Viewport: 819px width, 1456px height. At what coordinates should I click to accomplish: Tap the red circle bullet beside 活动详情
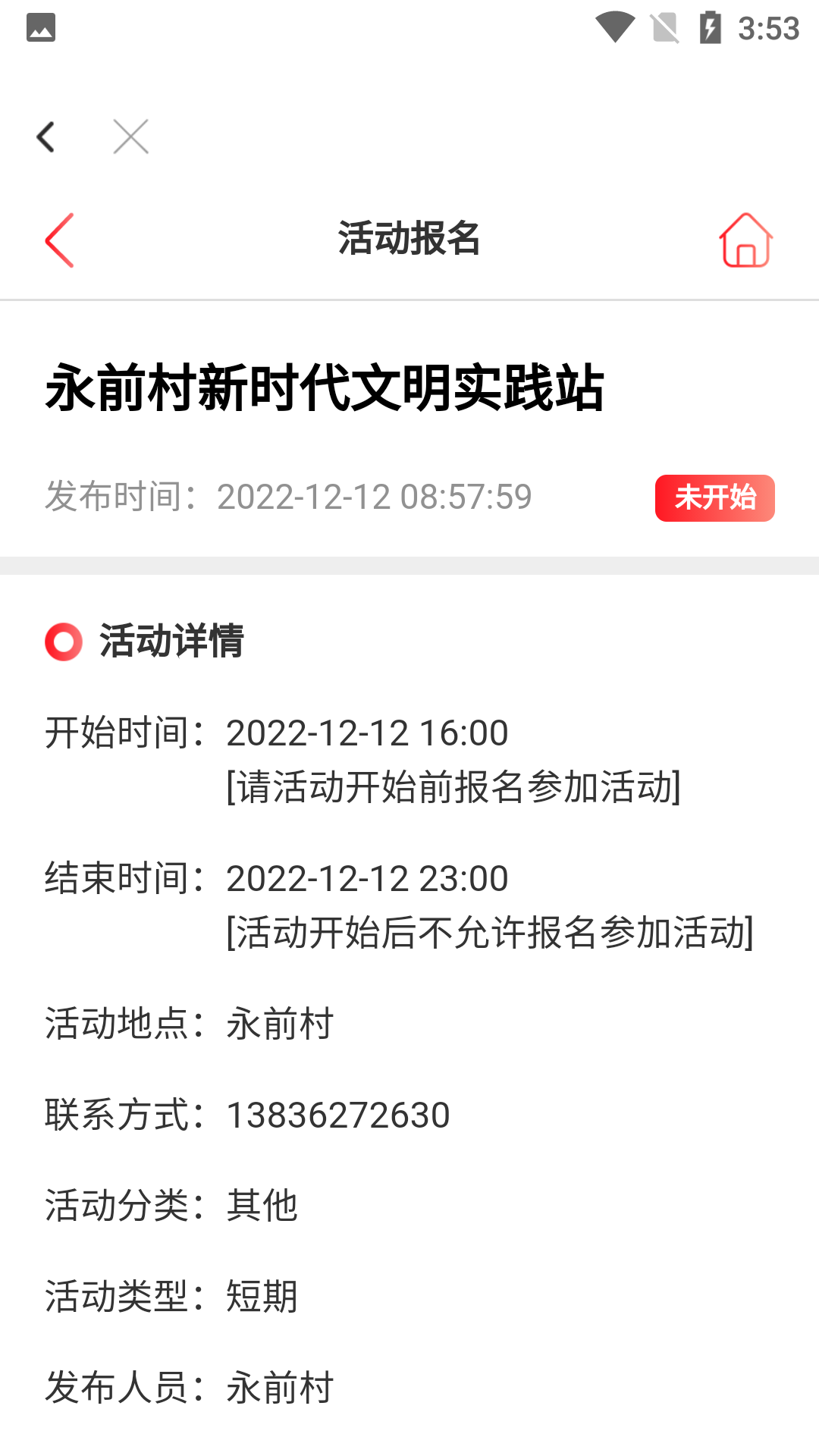coord(64,642)
